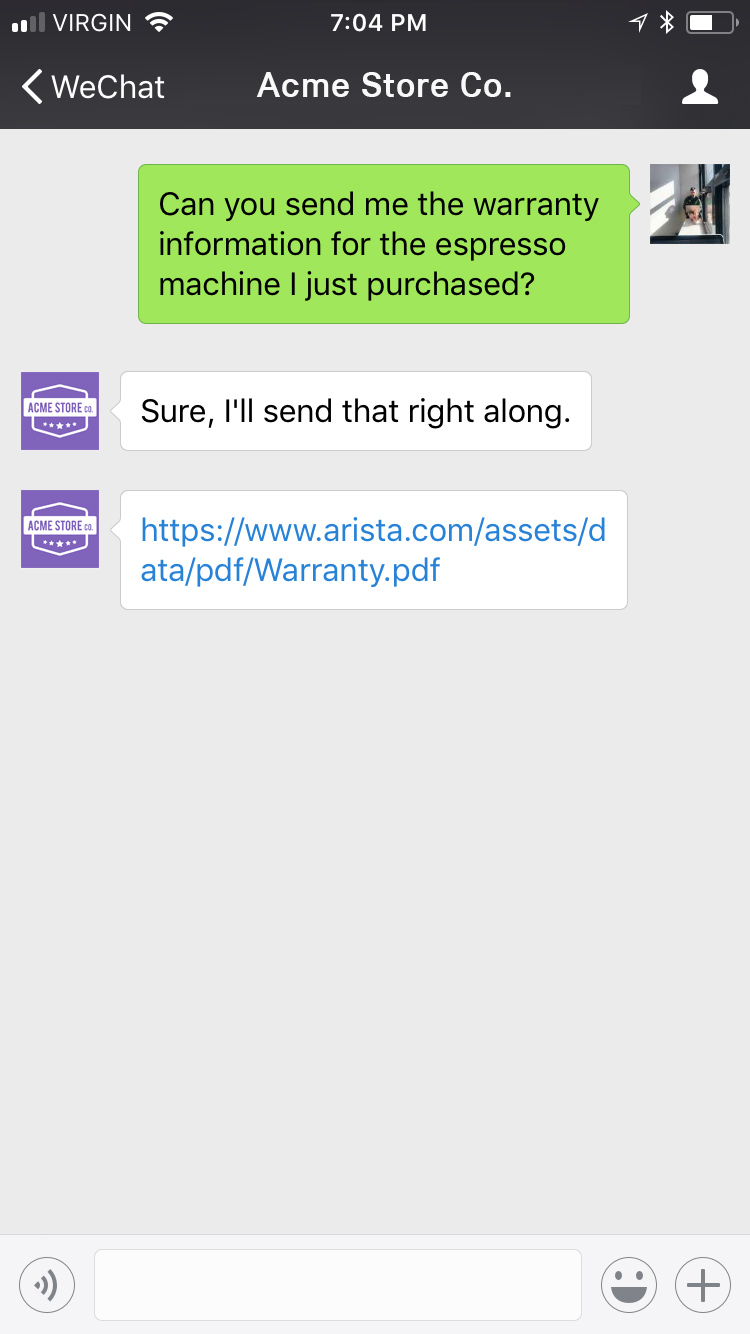This screenshot has width=750, height=1334.
Task: Open the emoji sticker panel
Action: 628,1284
